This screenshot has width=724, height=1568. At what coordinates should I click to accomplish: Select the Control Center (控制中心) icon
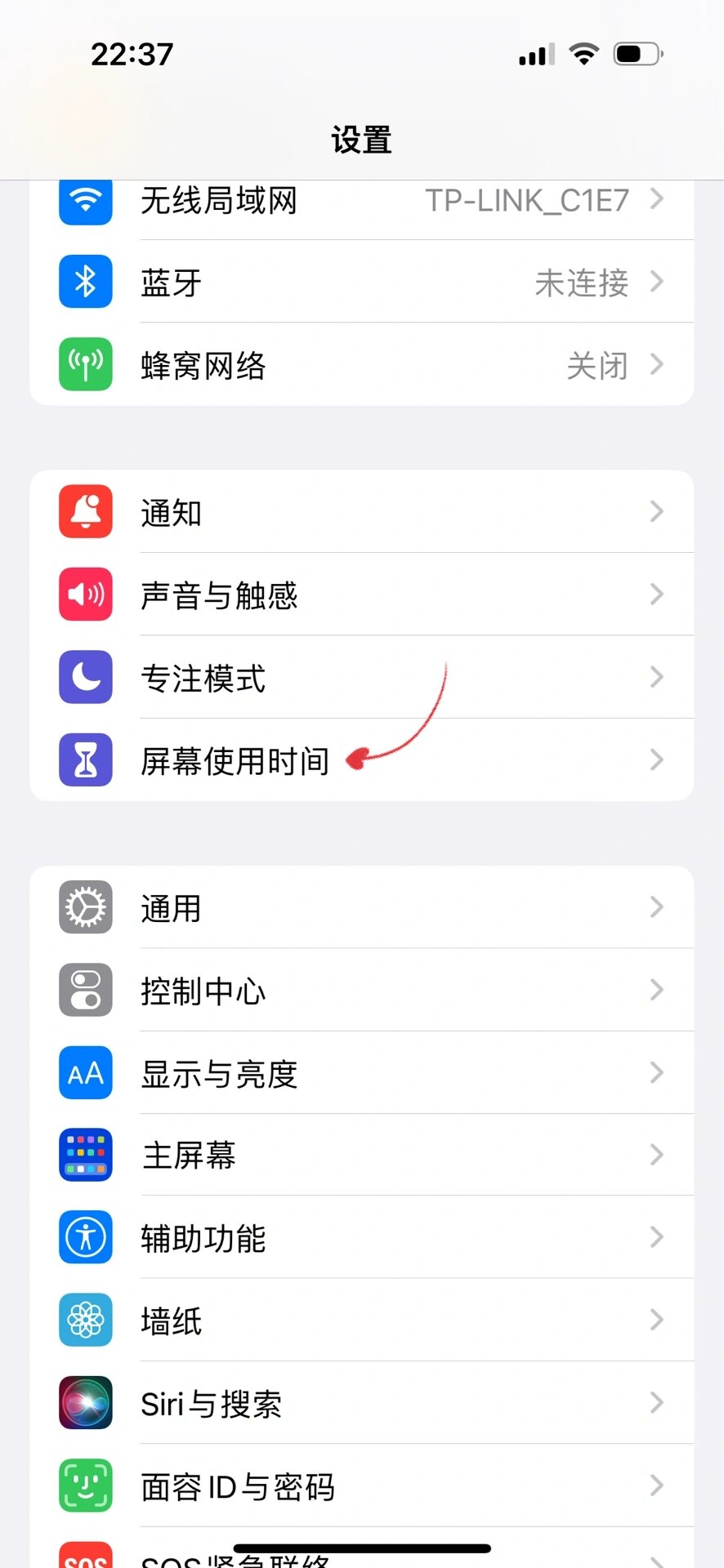85,991
